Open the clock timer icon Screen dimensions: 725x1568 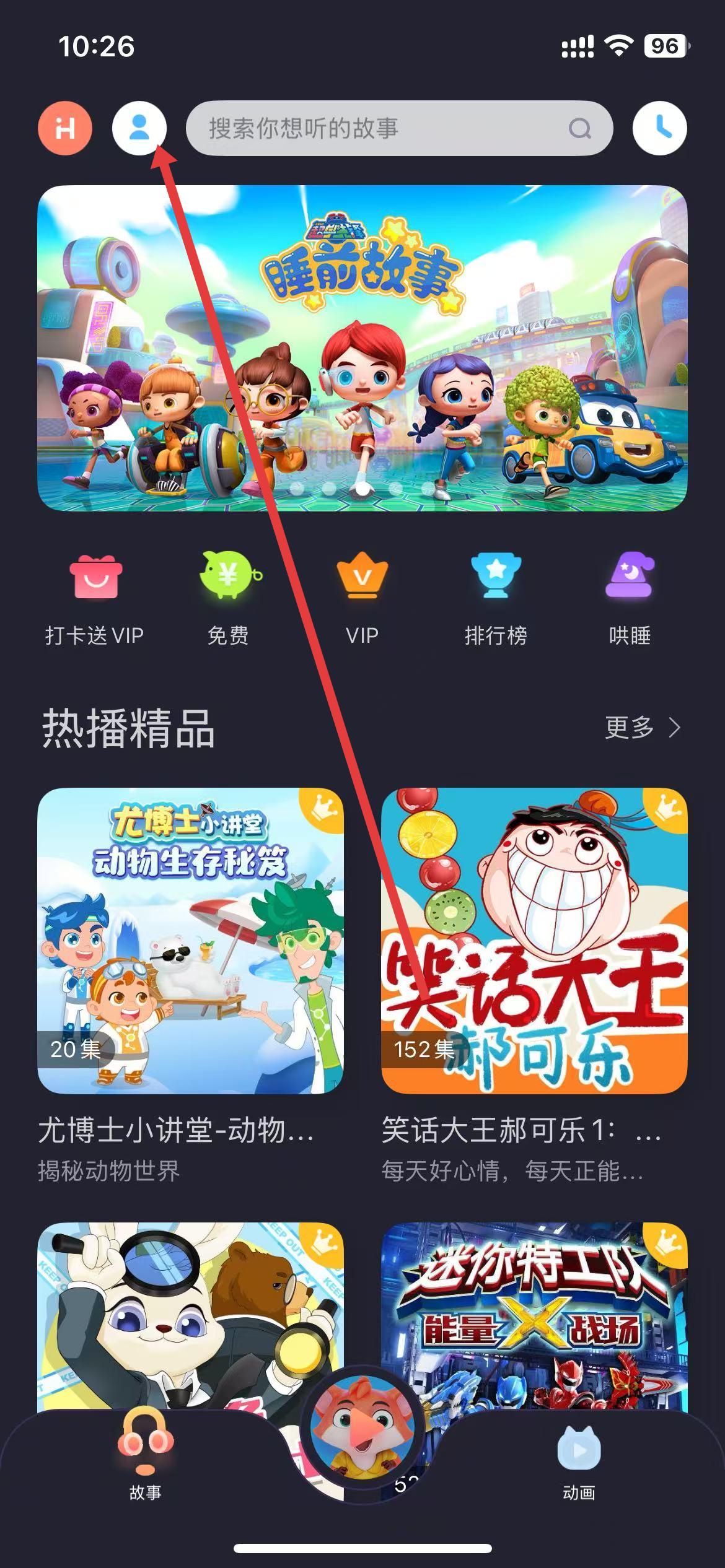[x=659, y=128]
